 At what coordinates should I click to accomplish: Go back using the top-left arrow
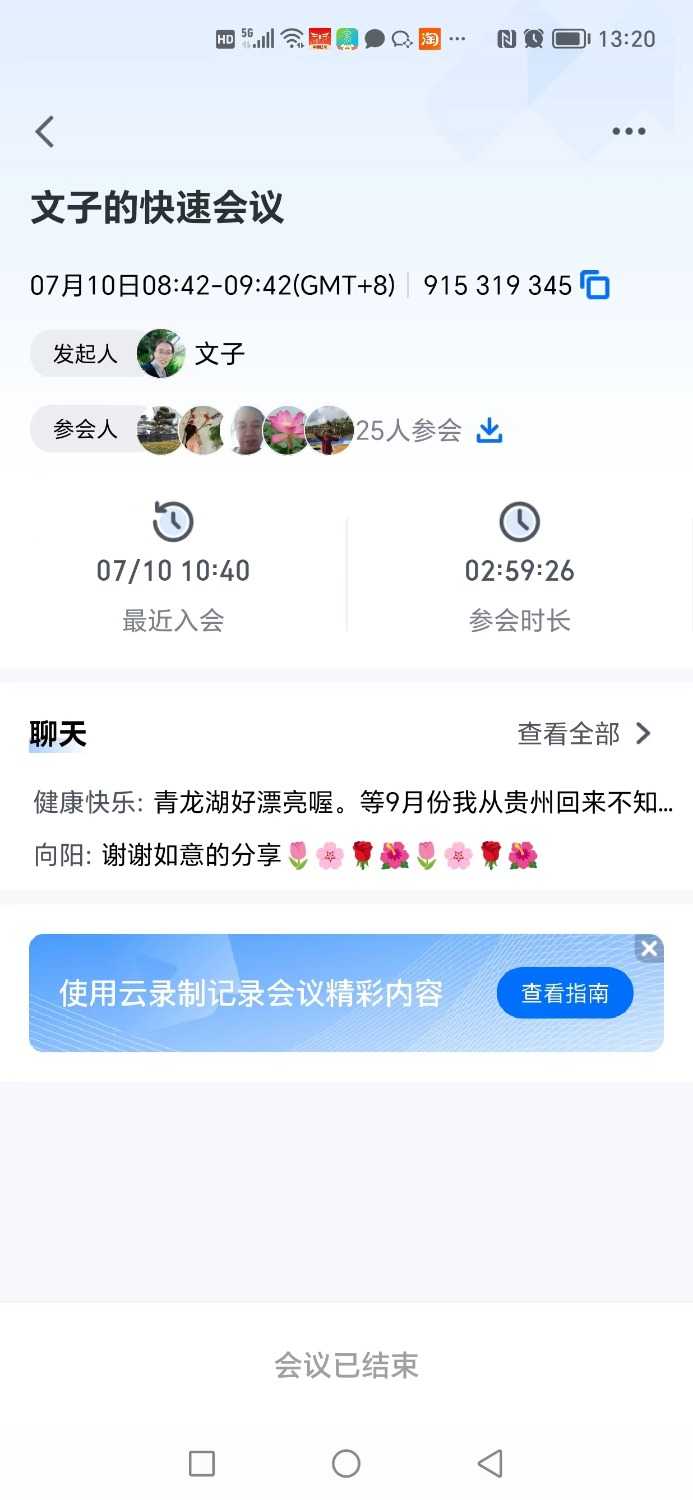45,132
